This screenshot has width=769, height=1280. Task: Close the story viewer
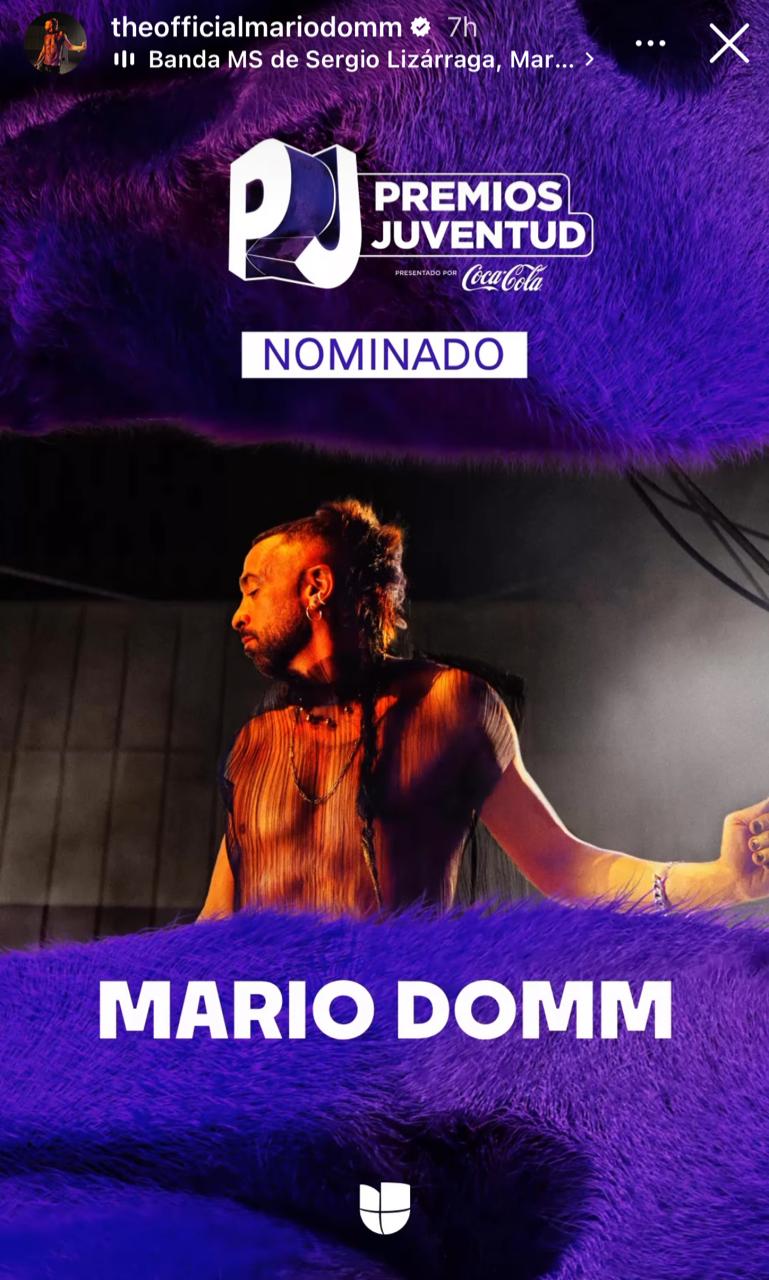pyautogui.click(x=729, y=43)
